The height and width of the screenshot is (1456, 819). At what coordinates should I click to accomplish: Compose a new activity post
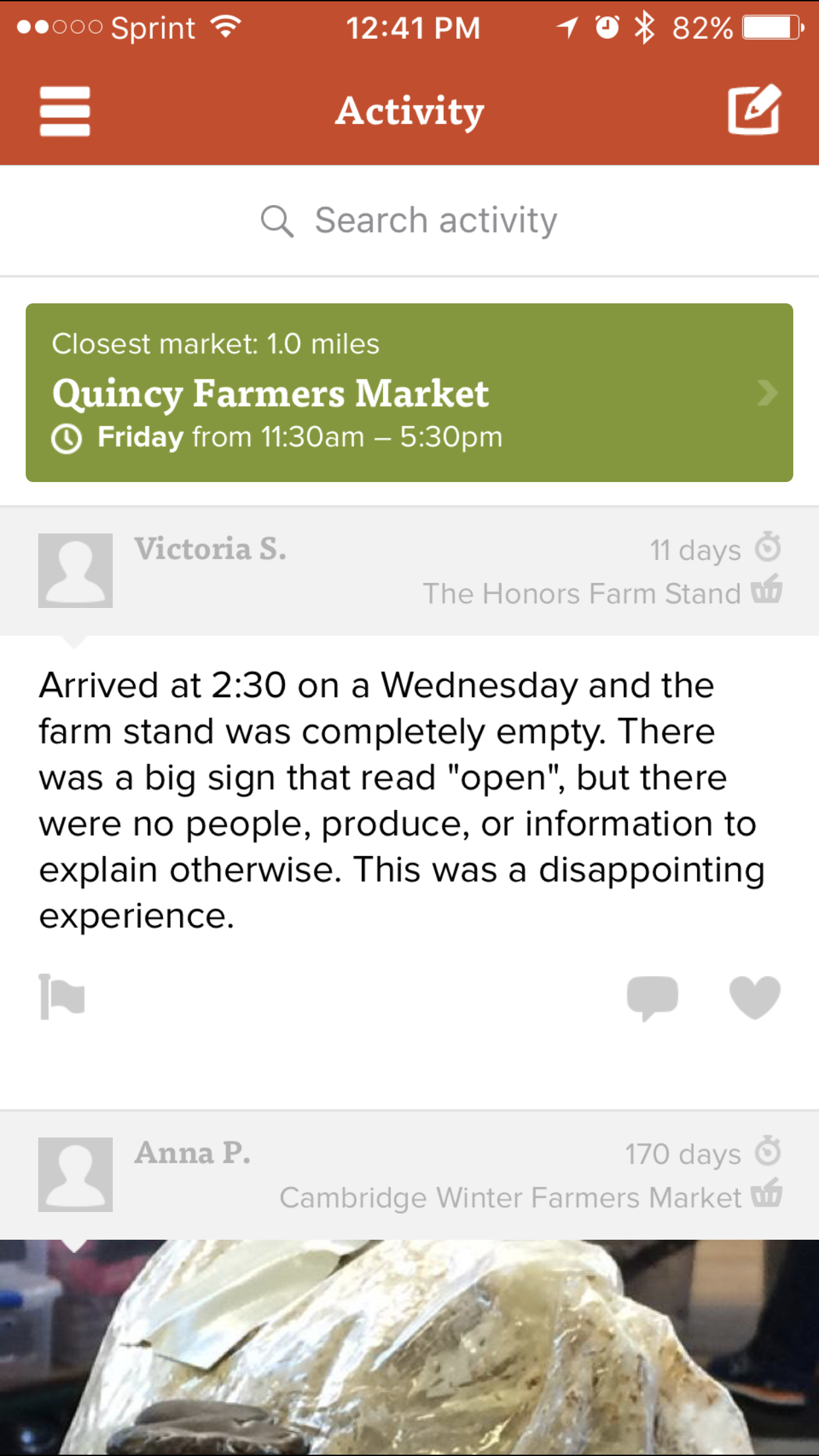coord(754,109)
